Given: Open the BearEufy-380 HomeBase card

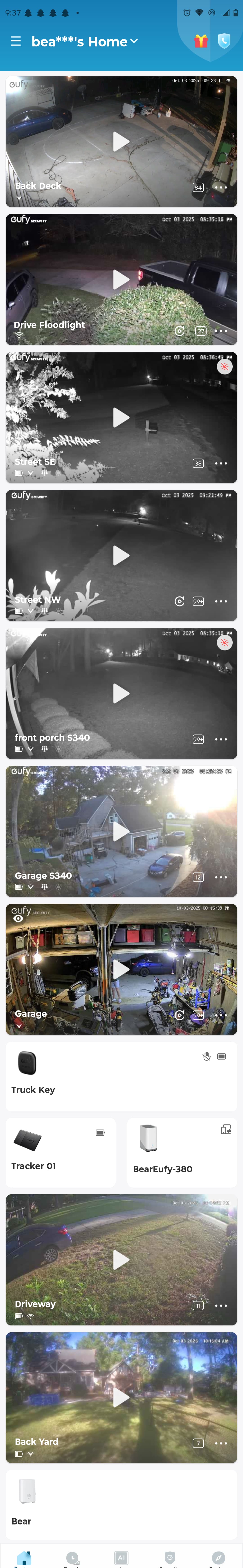Looking at the screenshot, I should pyautogui.click(x=182, y=1152).
